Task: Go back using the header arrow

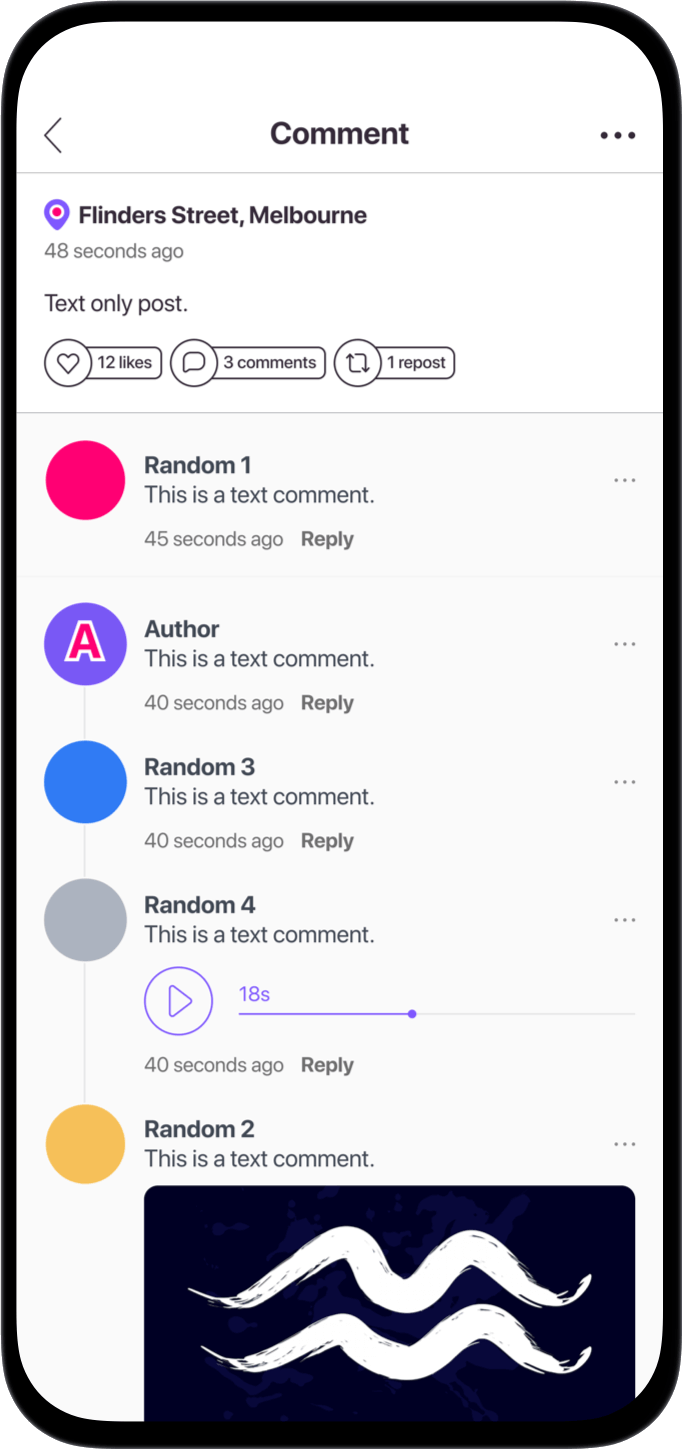Action: pyautogui.click(x=53, y=135)
